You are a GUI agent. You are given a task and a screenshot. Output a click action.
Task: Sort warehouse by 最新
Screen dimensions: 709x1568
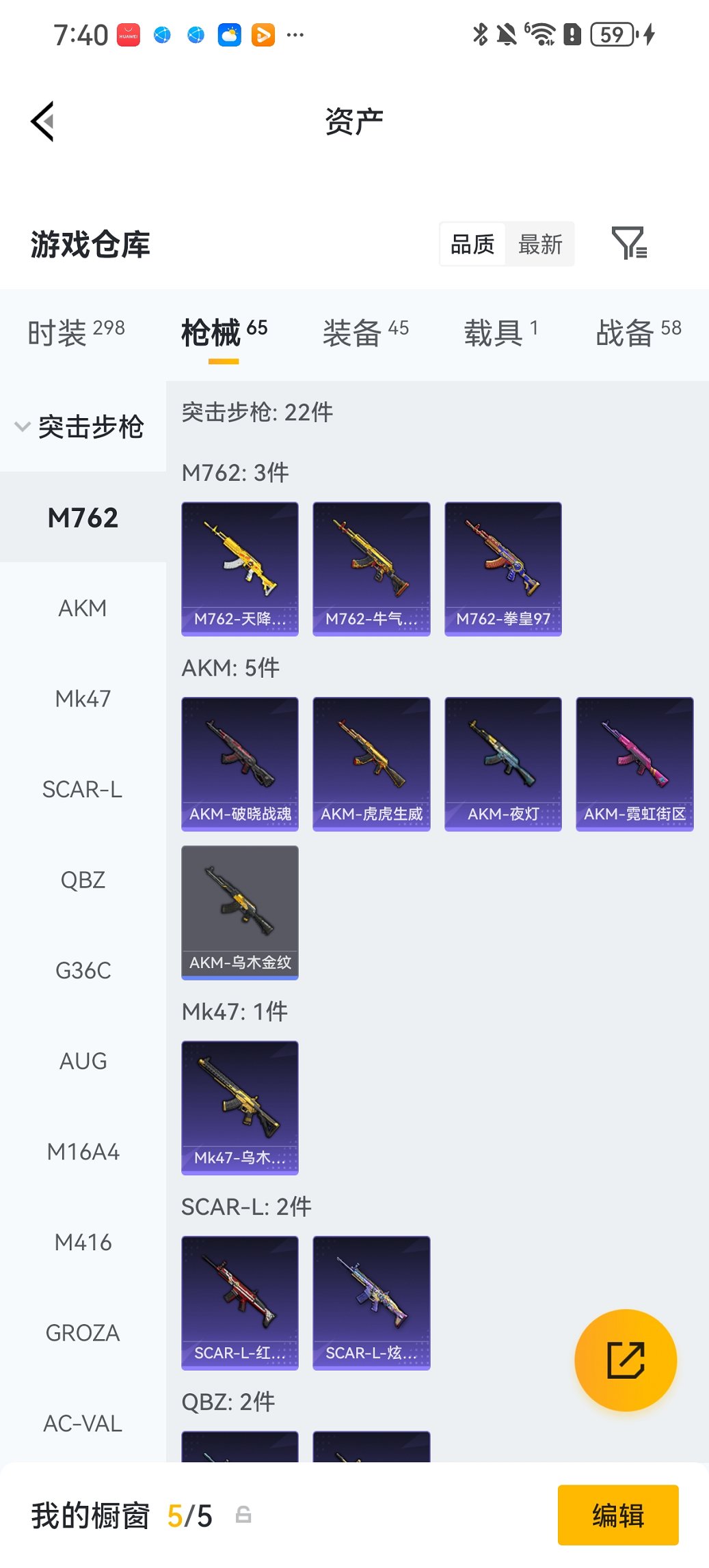(x=540, y=244)
